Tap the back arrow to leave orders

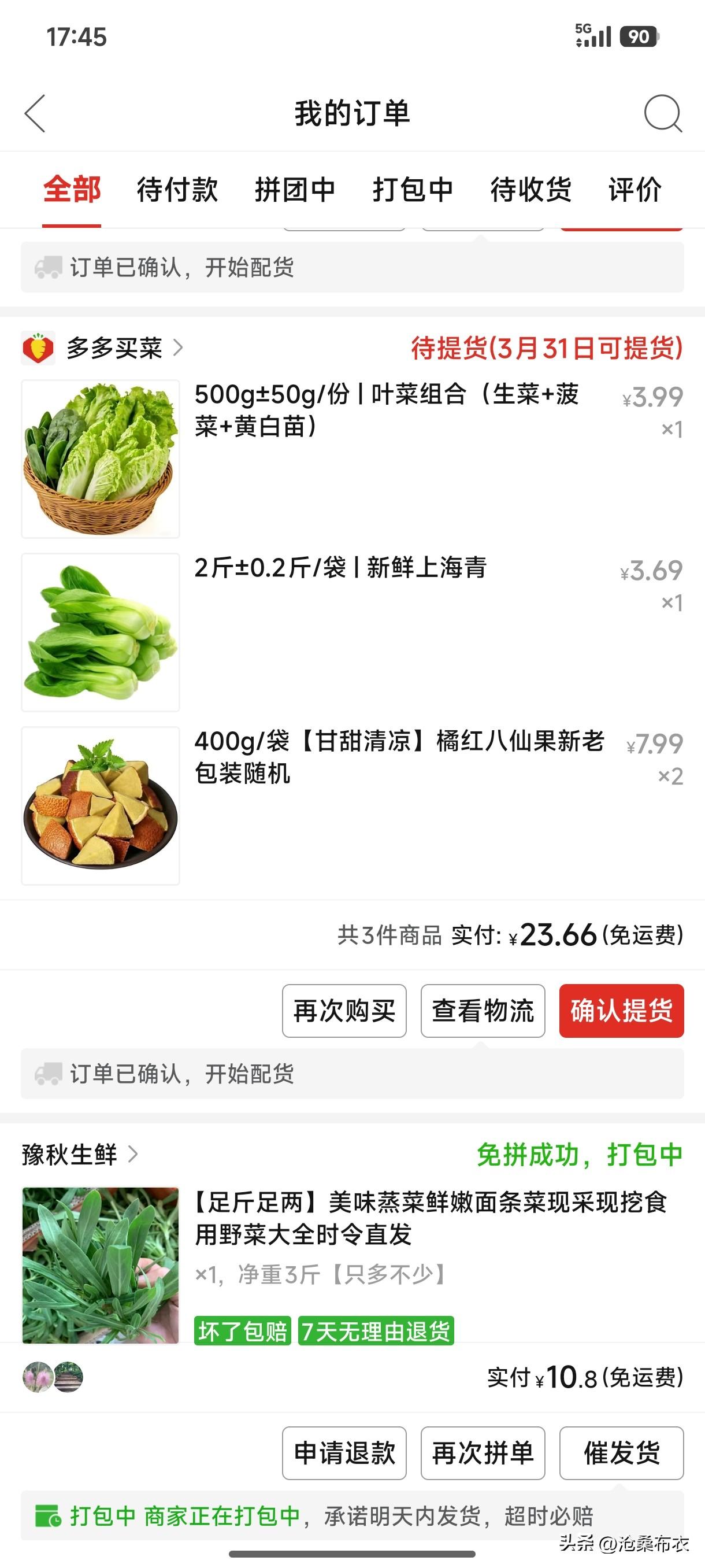tap(35, 113)
